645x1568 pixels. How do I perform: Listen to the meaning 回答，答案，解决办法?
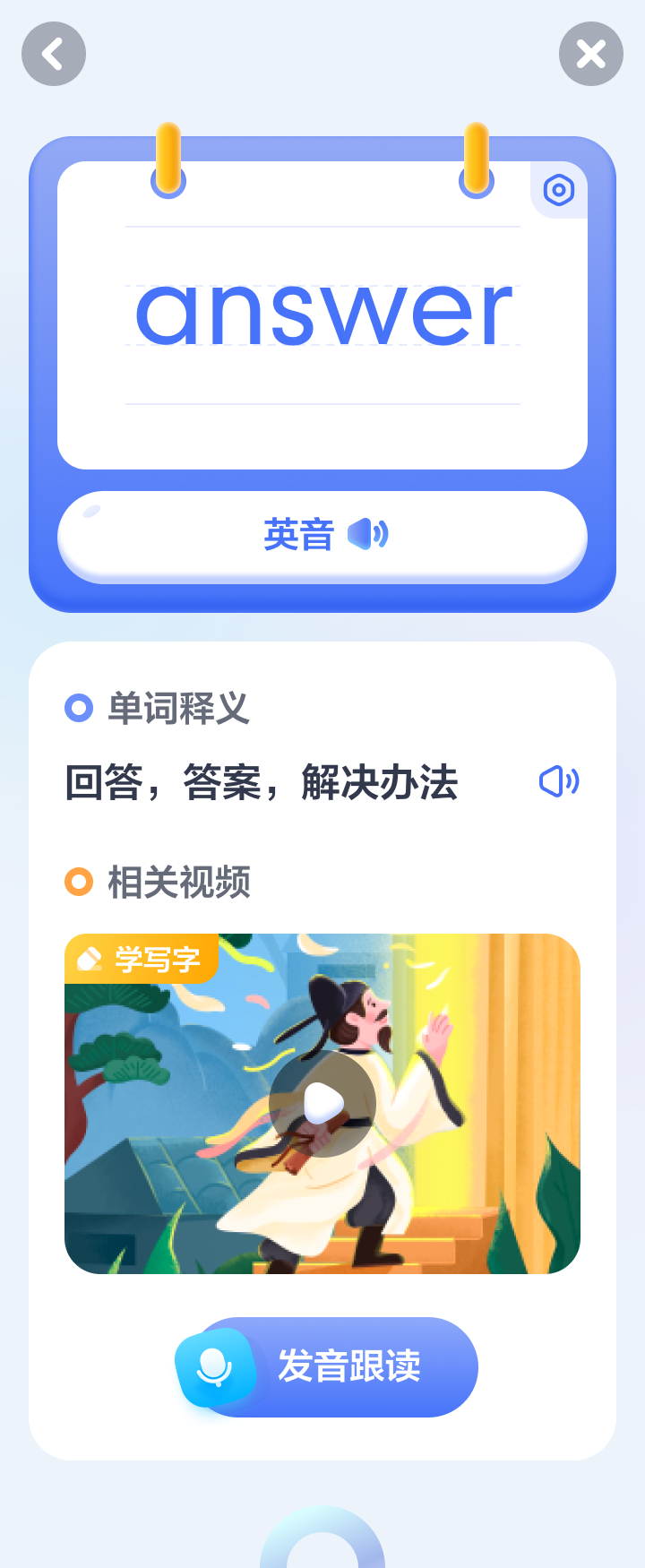559,781
